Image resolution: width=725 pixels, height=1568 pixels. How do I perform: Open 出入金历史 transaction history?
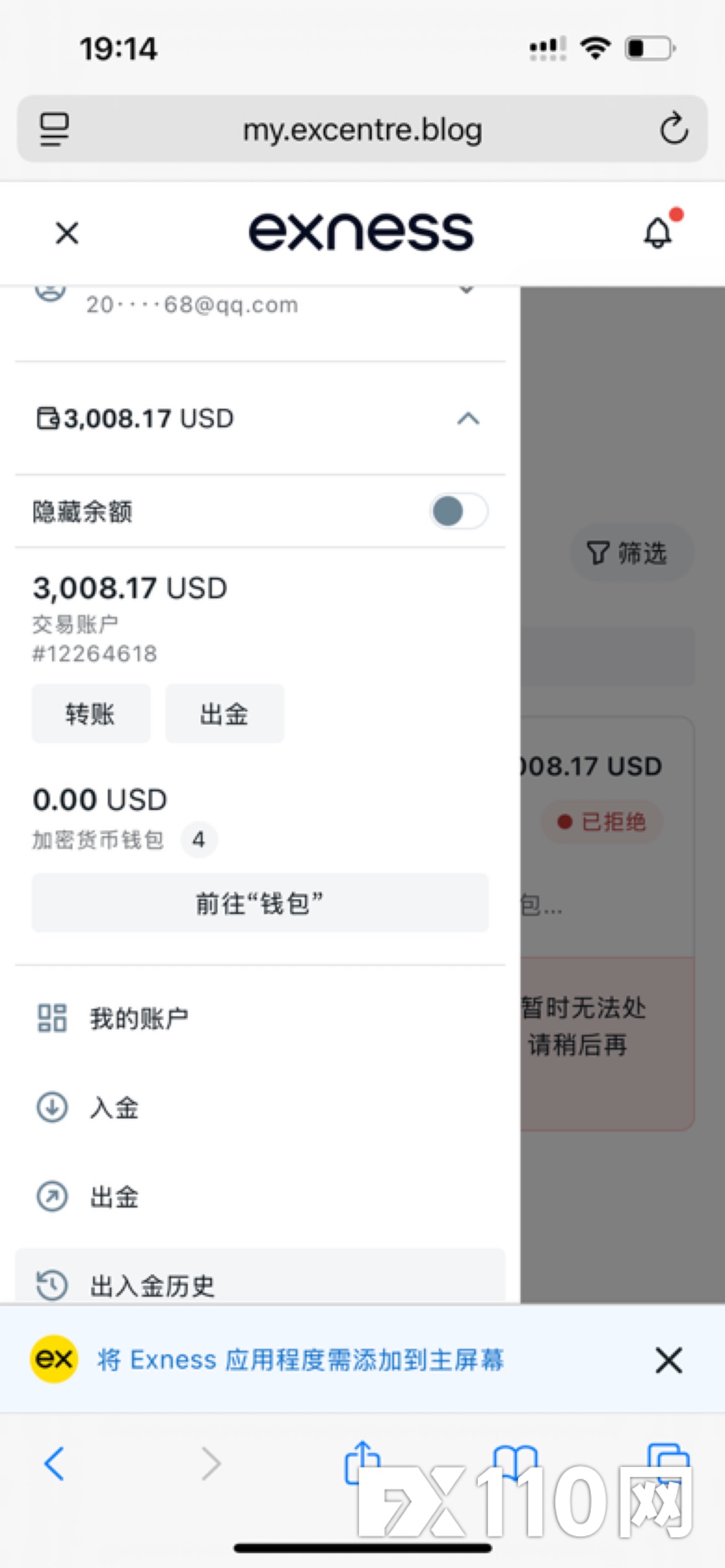(152, 1284)
